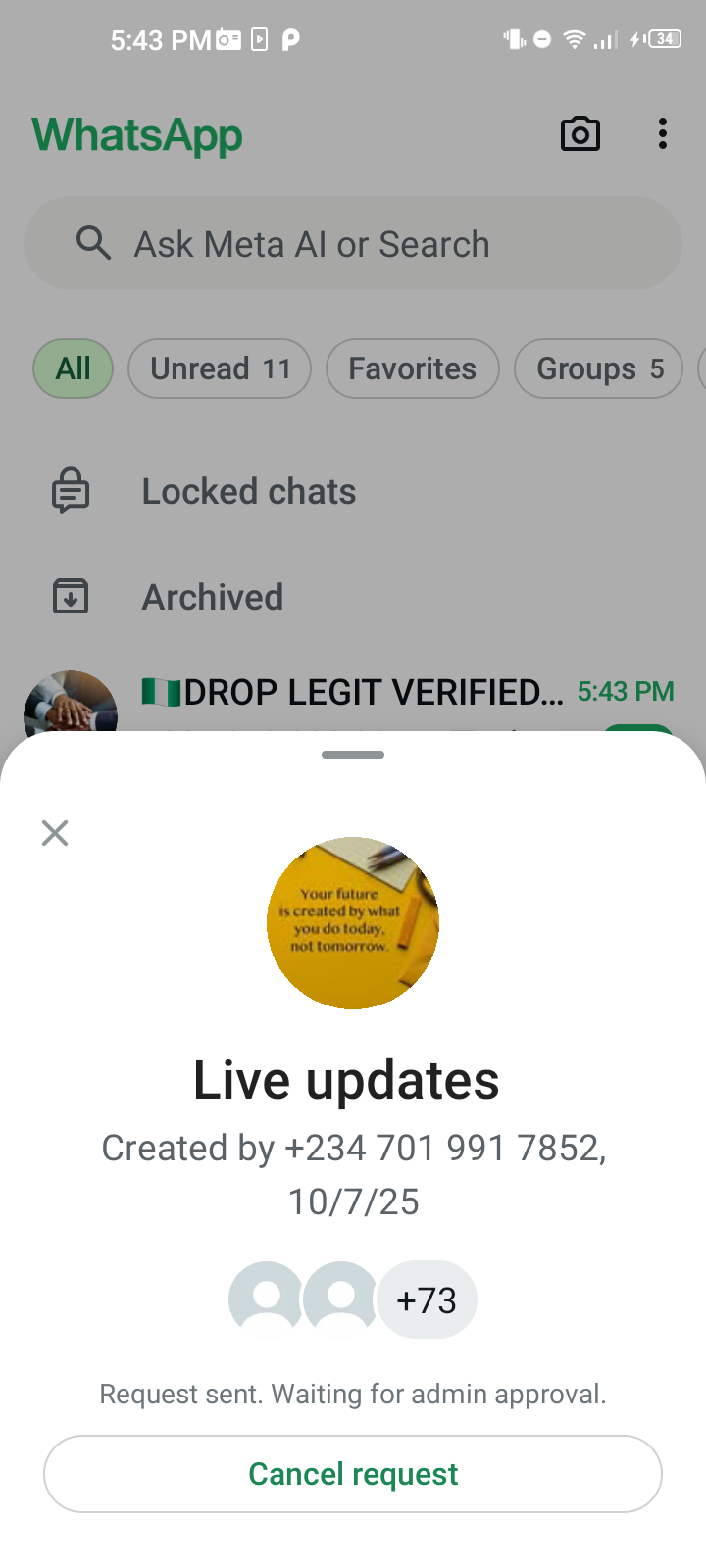Tap the Ask Meta AI or Search box
This screenshot has width=706, height=1568.
[x=353, y=244]
